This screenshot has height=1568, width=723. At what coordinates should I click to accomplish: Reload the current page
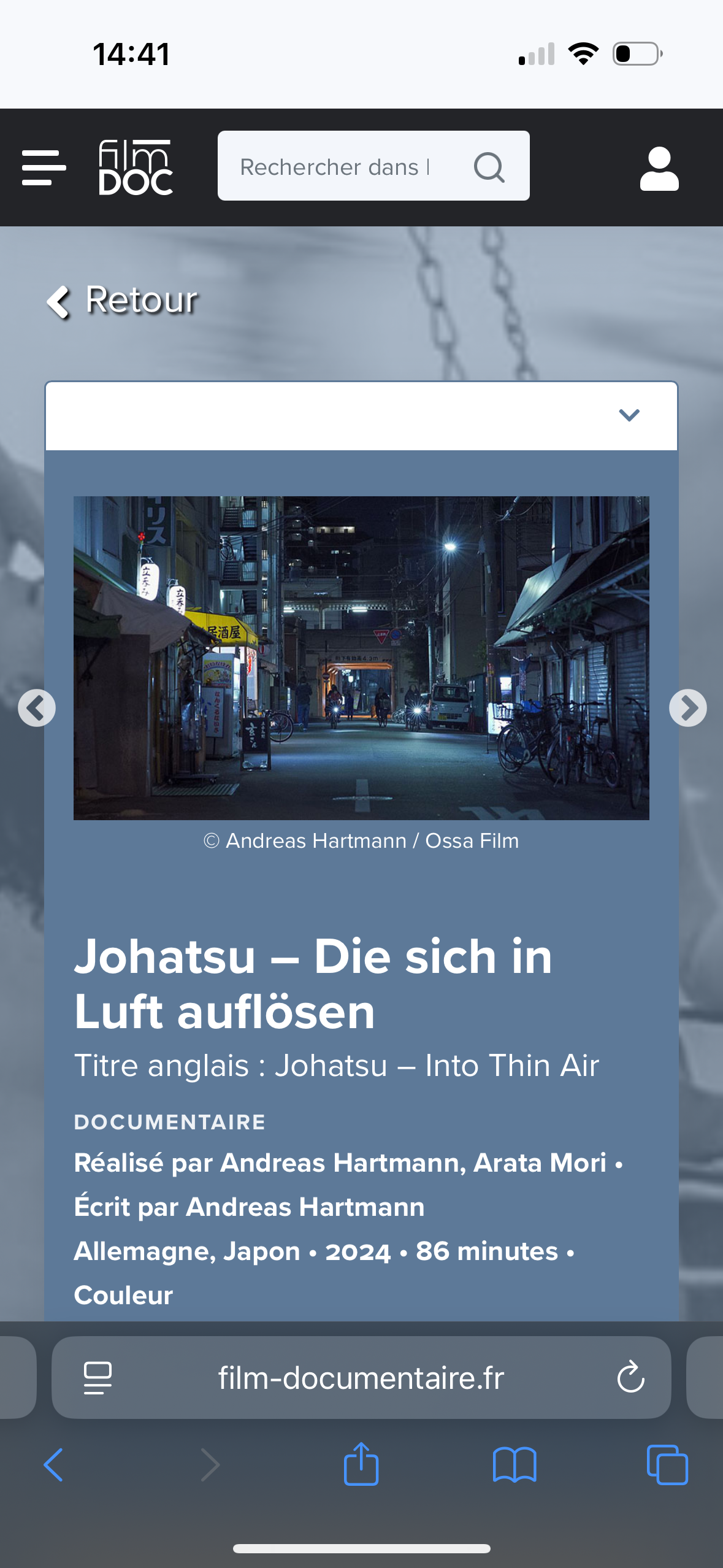click(x=630, y=1378)
